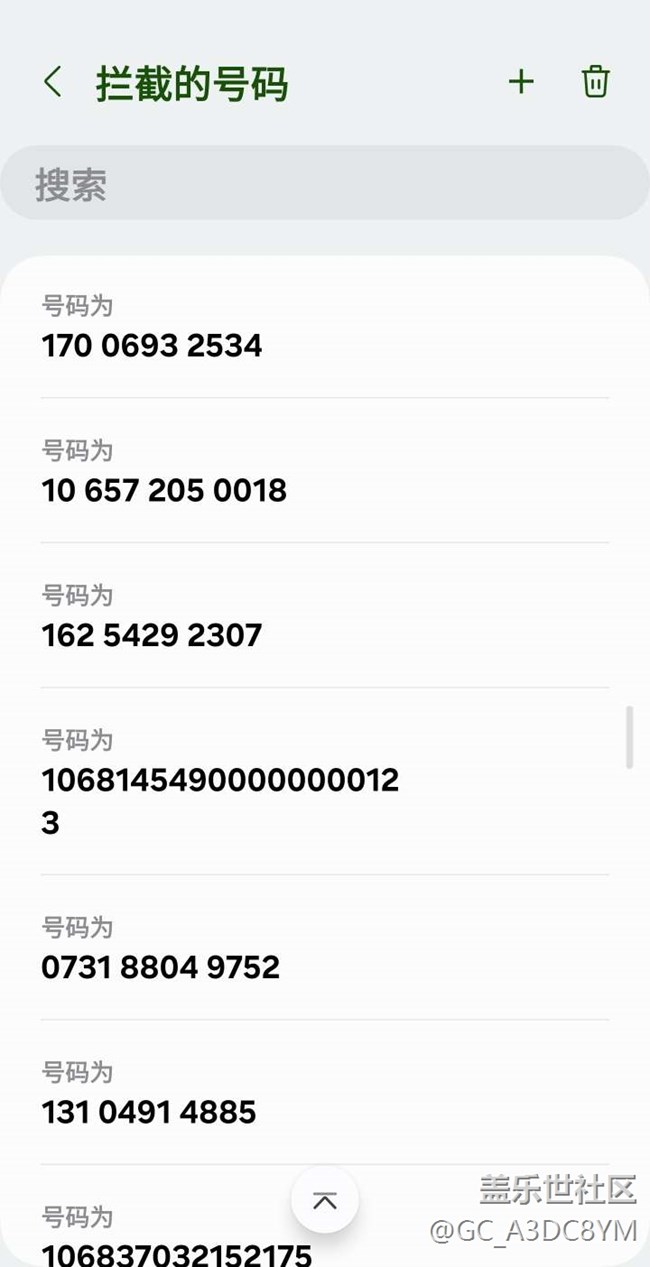The width and height of the screenshot is (650, 1267).
Task: Select blocked number 10 657 205 0018
Action: tap(325, 471)
